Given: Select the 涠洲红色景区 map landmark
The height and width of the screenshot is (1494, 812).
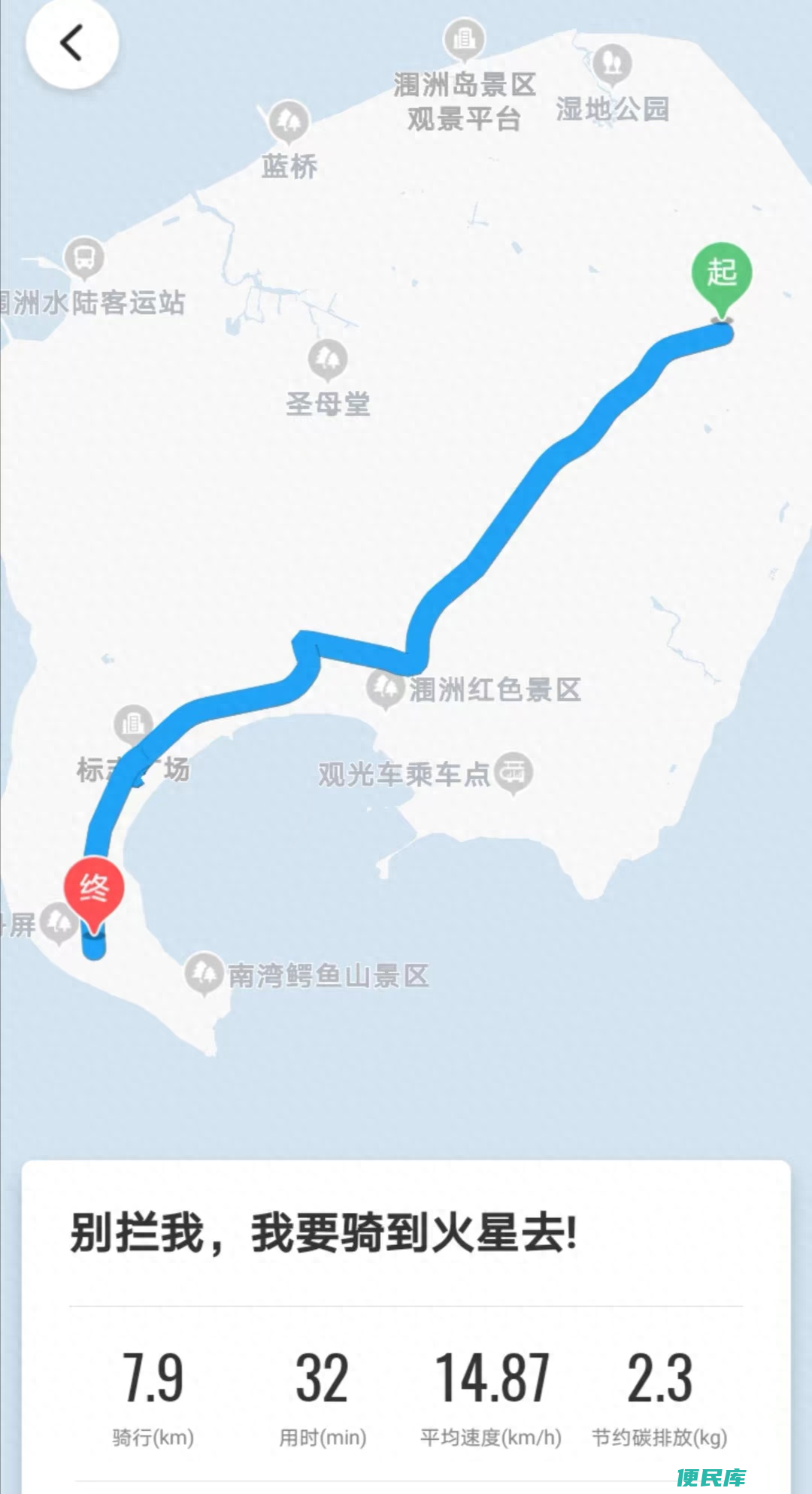Looking at the screenshot, I should click(385, 688).
